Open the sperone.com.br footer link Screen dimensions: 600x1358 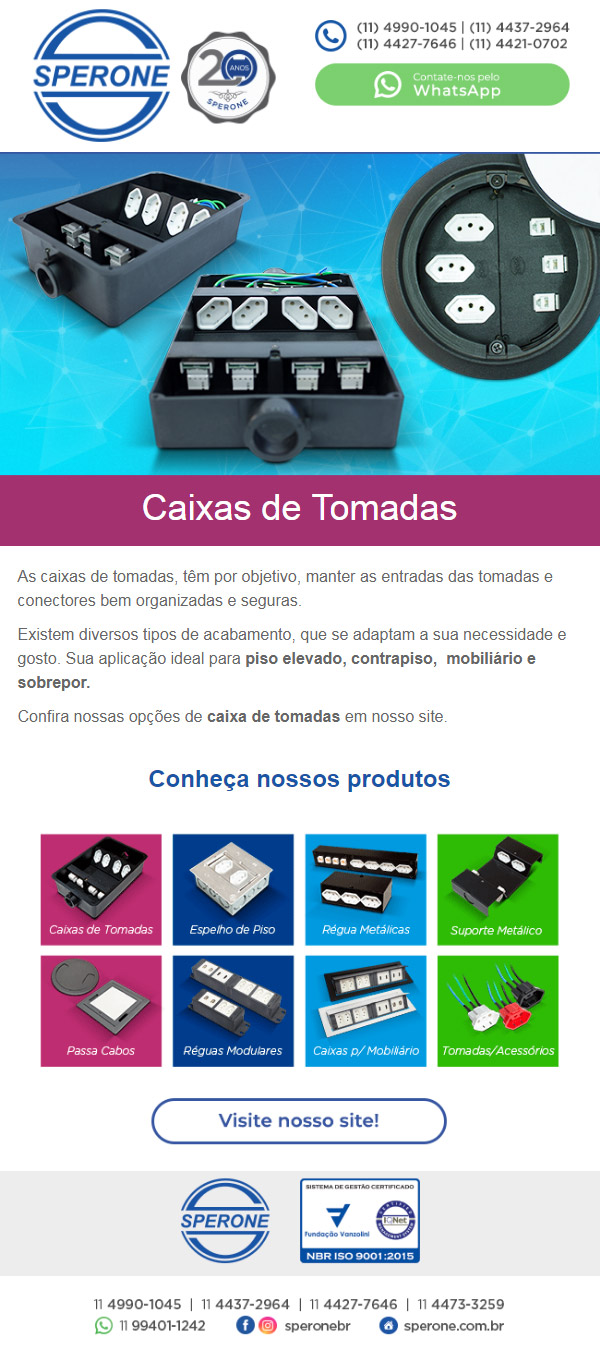pos(452,1326)
